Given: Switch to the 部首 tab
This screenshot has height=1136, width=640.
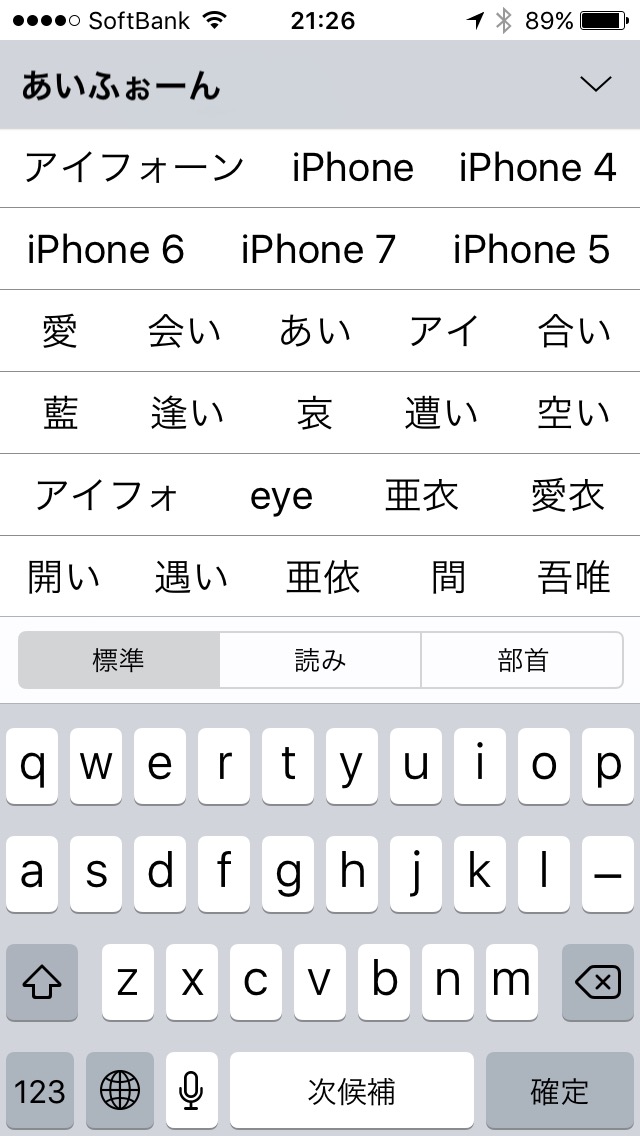Looking at the screenshot, I should coord(522,660).
